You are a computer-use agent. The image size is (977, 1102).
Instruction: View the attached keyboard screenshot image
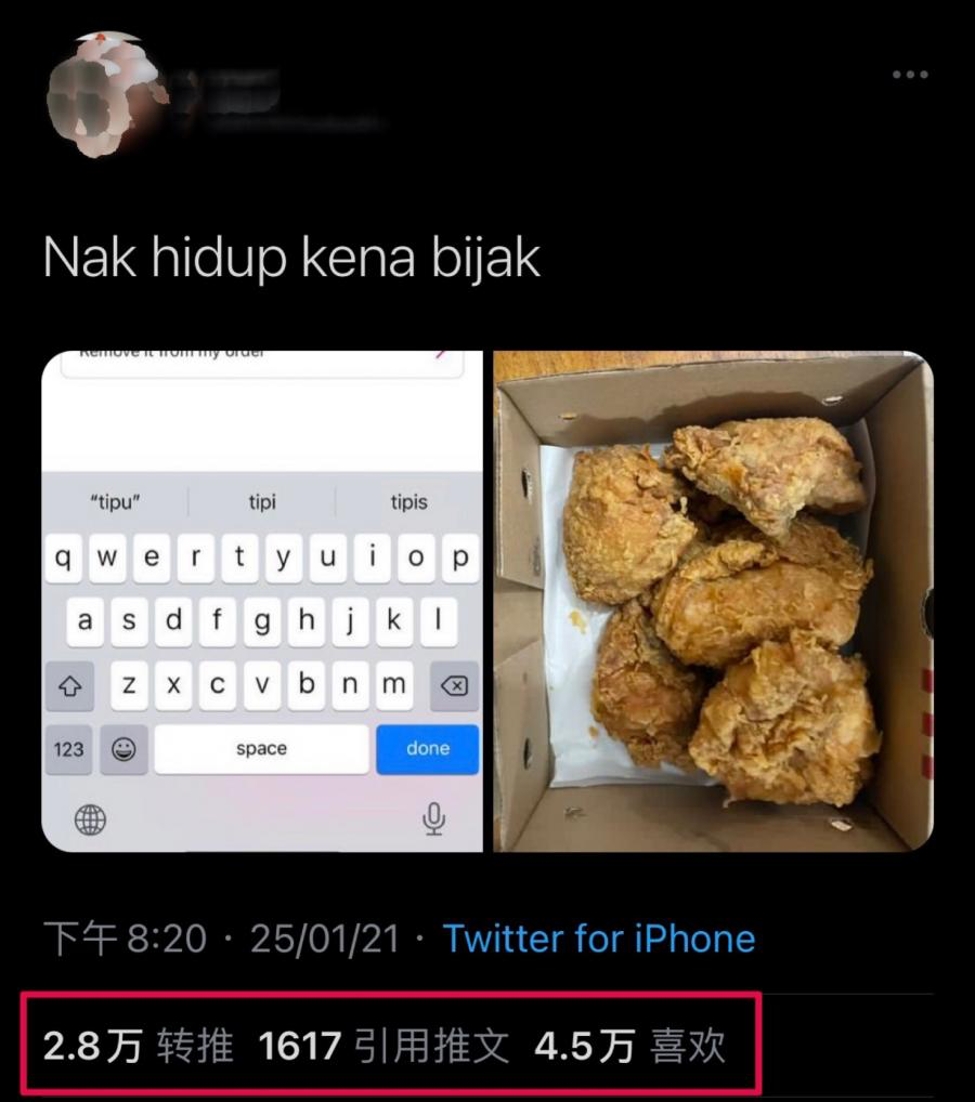pyautogui.click(x=262, y=601)
